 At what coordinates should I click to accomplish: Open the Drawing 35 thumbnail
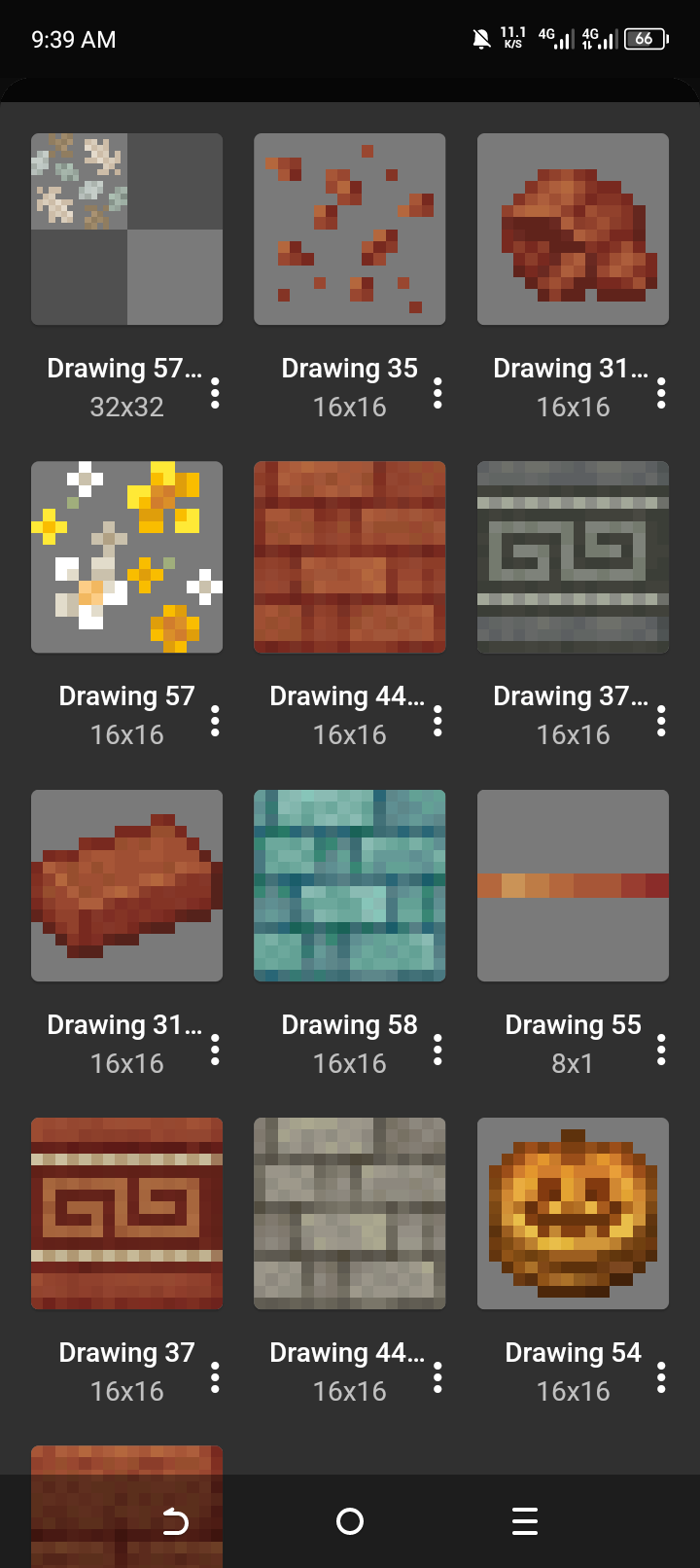[x=350, y=230]
